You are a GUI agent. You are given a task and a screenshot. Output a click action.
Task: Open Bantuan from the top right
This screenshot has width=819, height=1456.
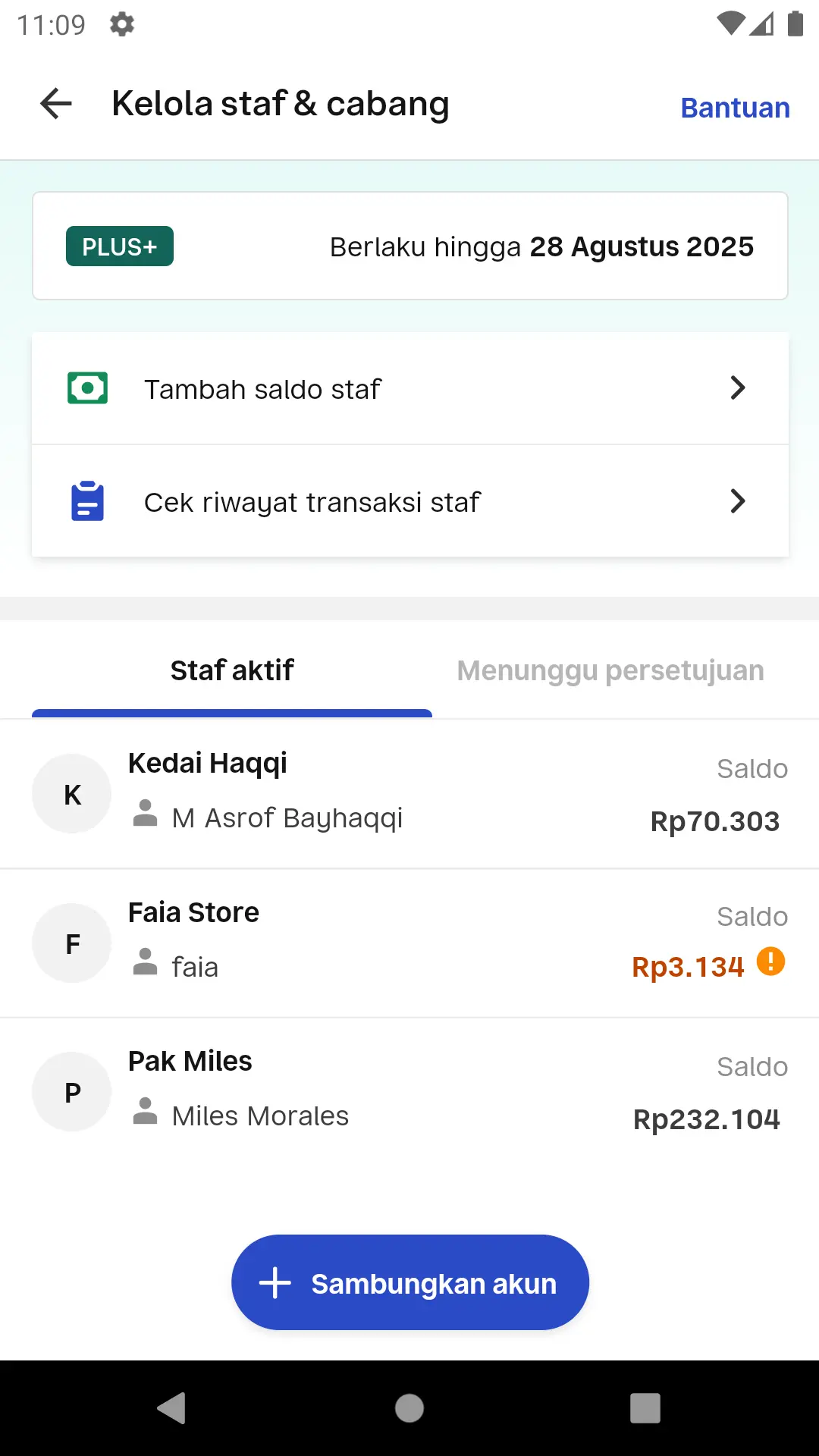click(734, 107)
